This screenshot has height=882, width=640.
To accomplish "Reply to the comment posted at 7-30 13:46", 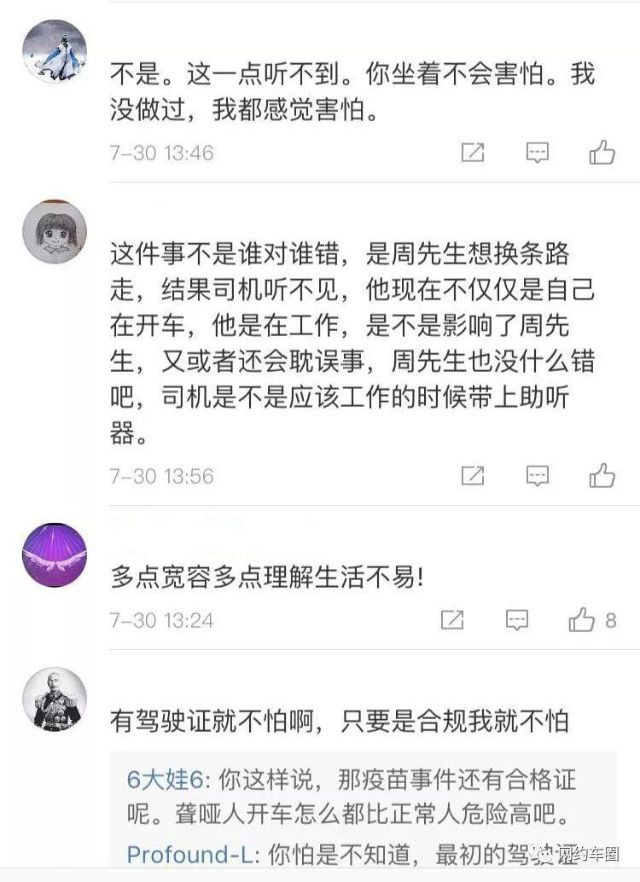I will (538, 153).
